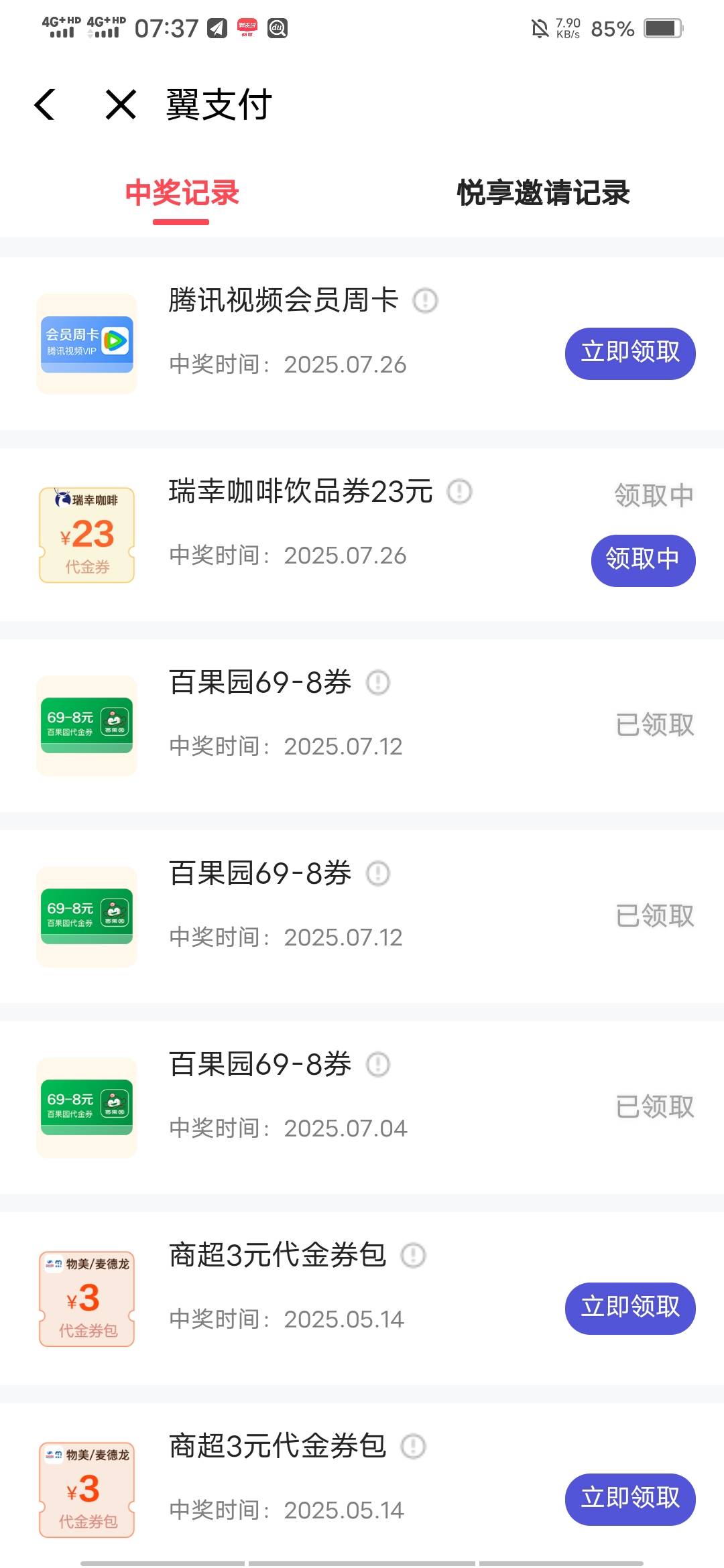Select the 中奖记录 tab
The image size is (724, 1568).
(182, 193)
